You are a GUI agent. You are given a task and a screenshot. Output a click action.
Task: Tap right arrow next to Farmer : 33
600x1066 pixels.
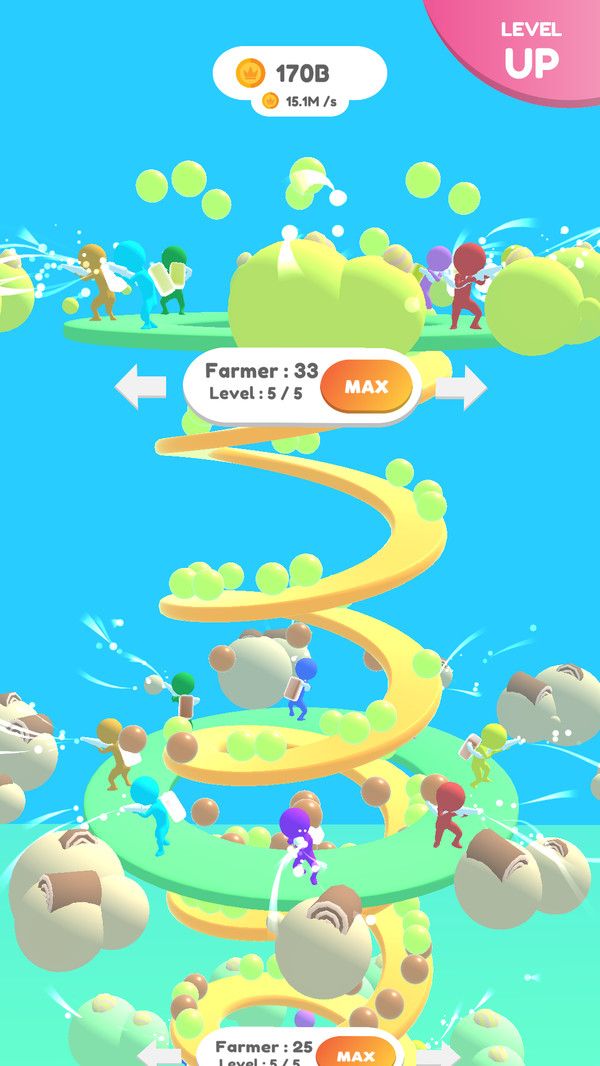461,387
